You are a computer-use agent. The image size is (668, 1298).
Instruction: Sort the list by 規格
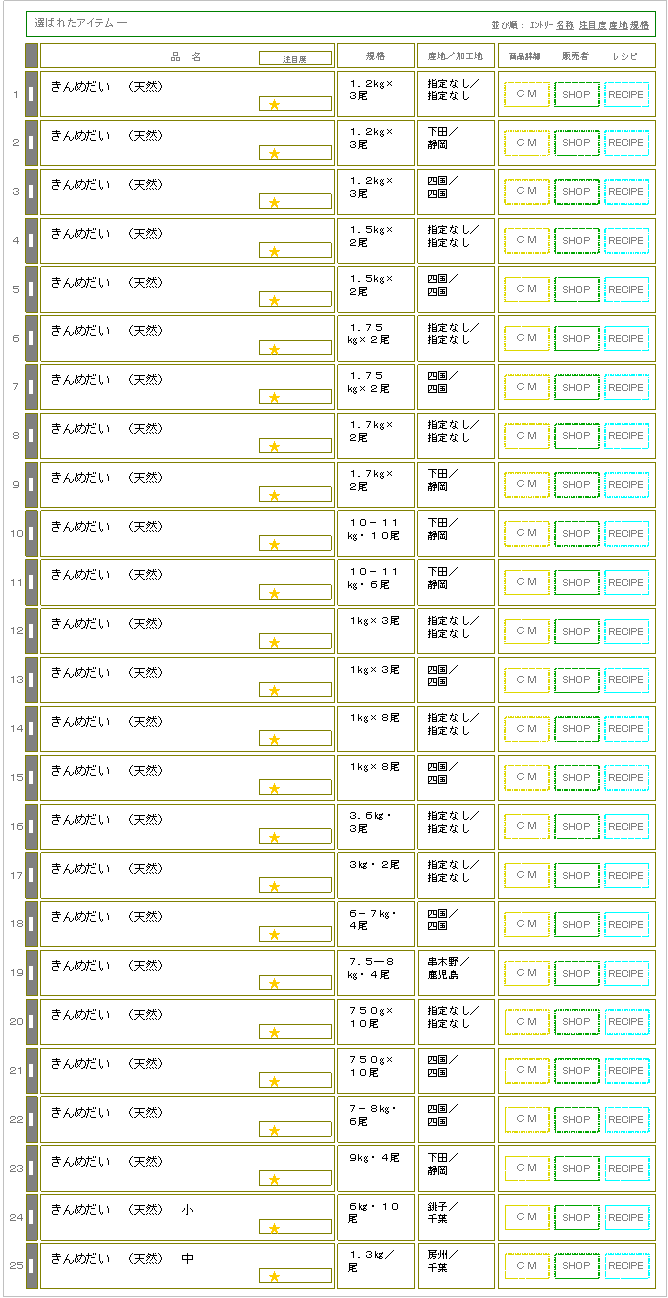click(639, 24)
